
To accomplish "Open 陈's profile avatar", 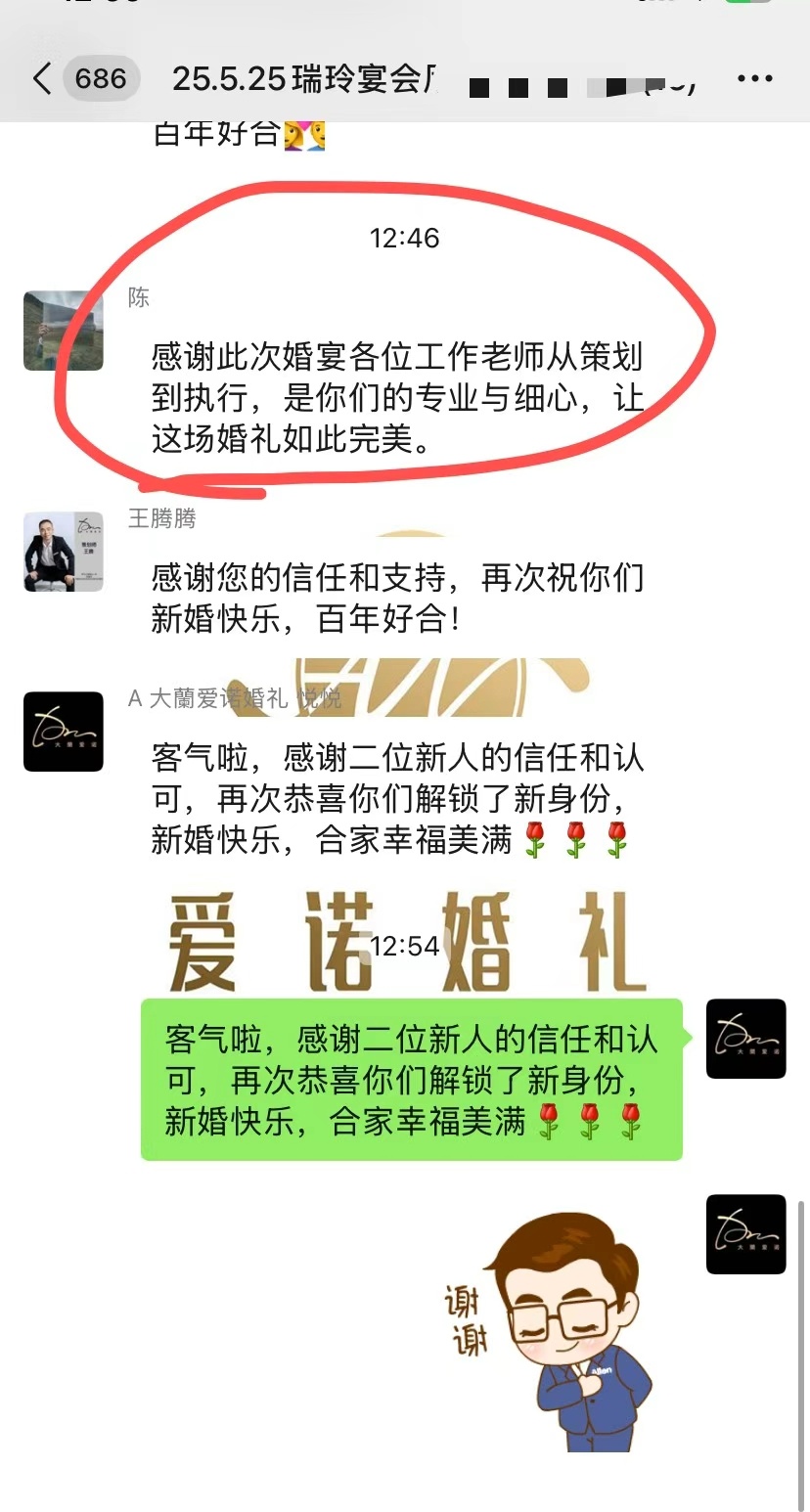I will click(x=64, y=331).
